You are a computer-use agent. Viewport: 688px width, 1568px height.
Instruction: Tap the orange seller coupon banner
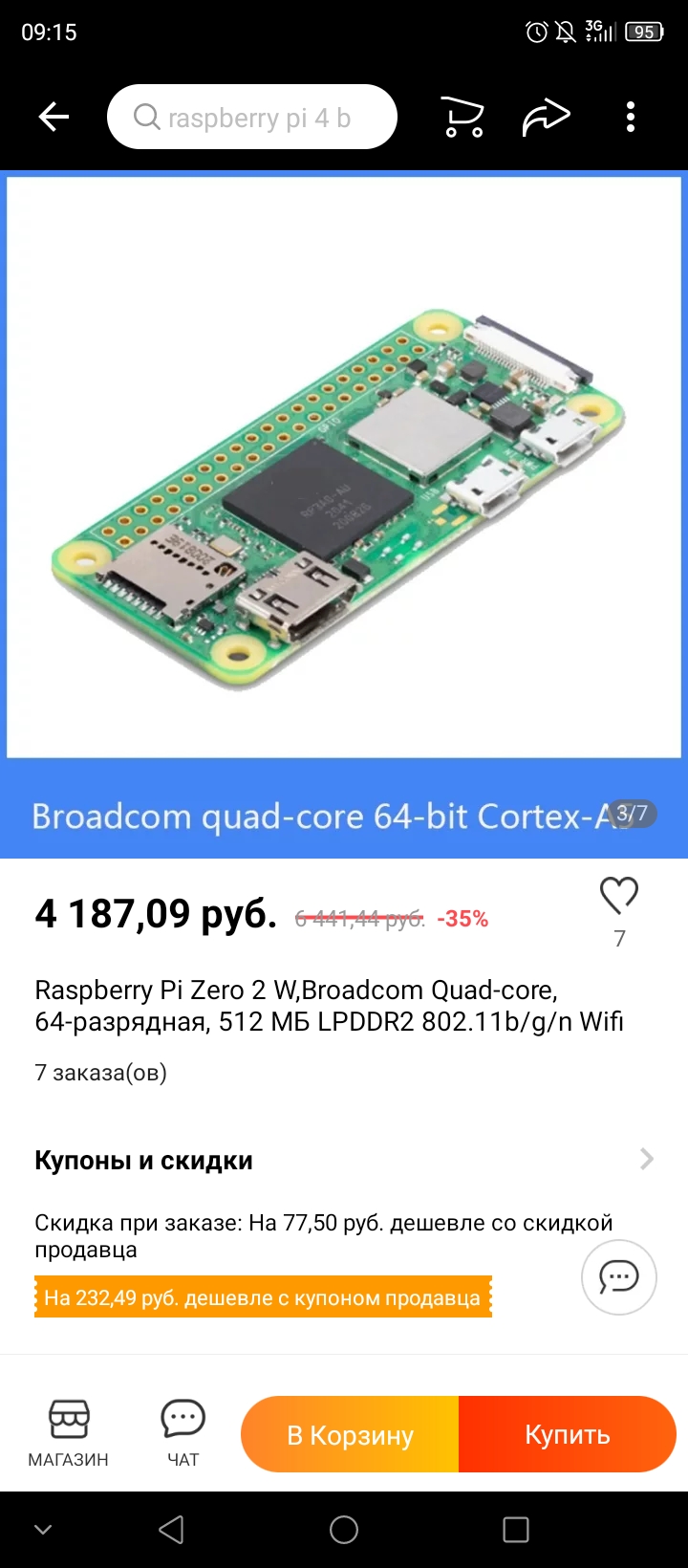263,1297
